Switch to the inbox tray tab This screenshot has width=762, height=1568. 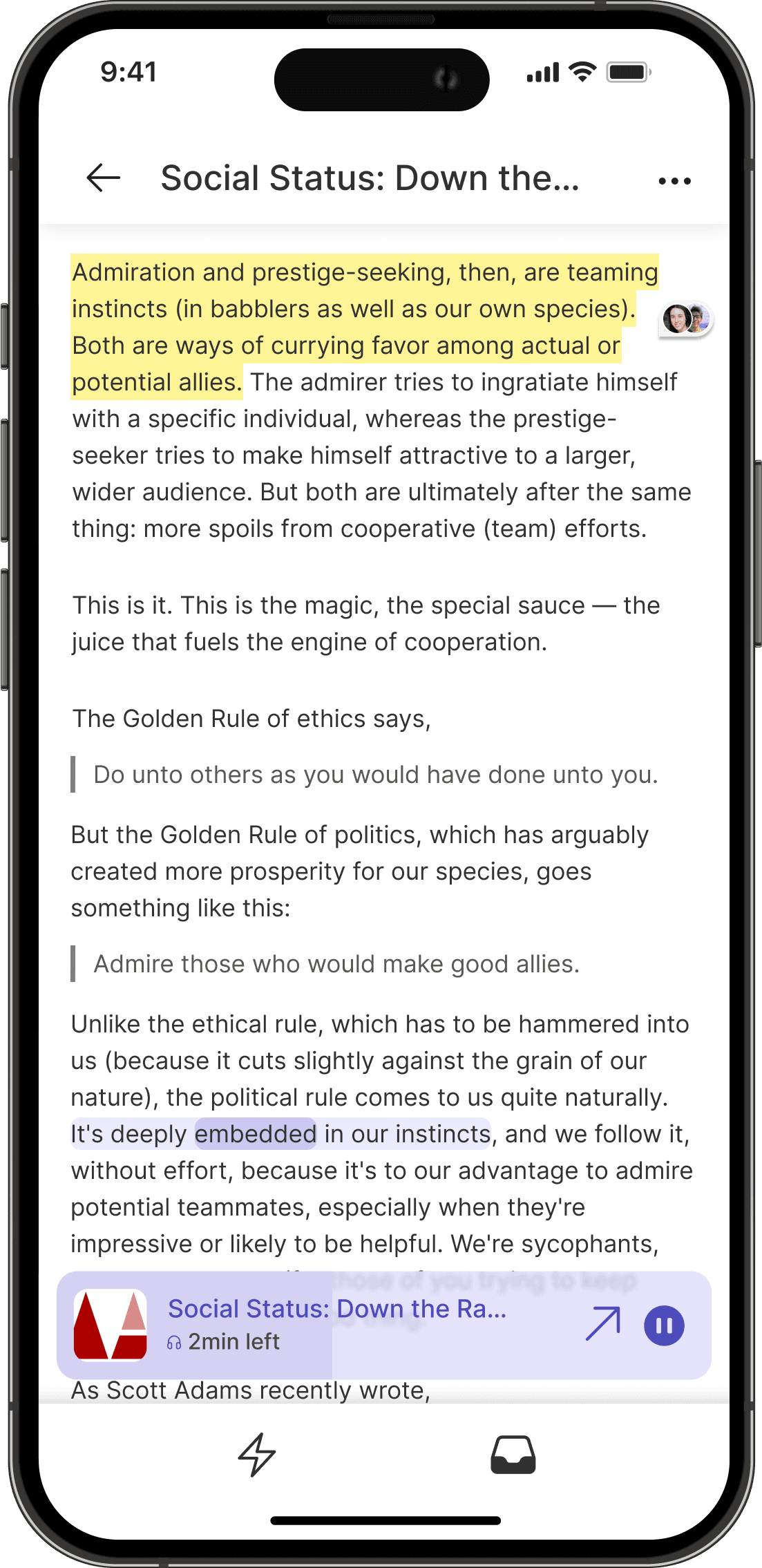[x=513, y=1454]
